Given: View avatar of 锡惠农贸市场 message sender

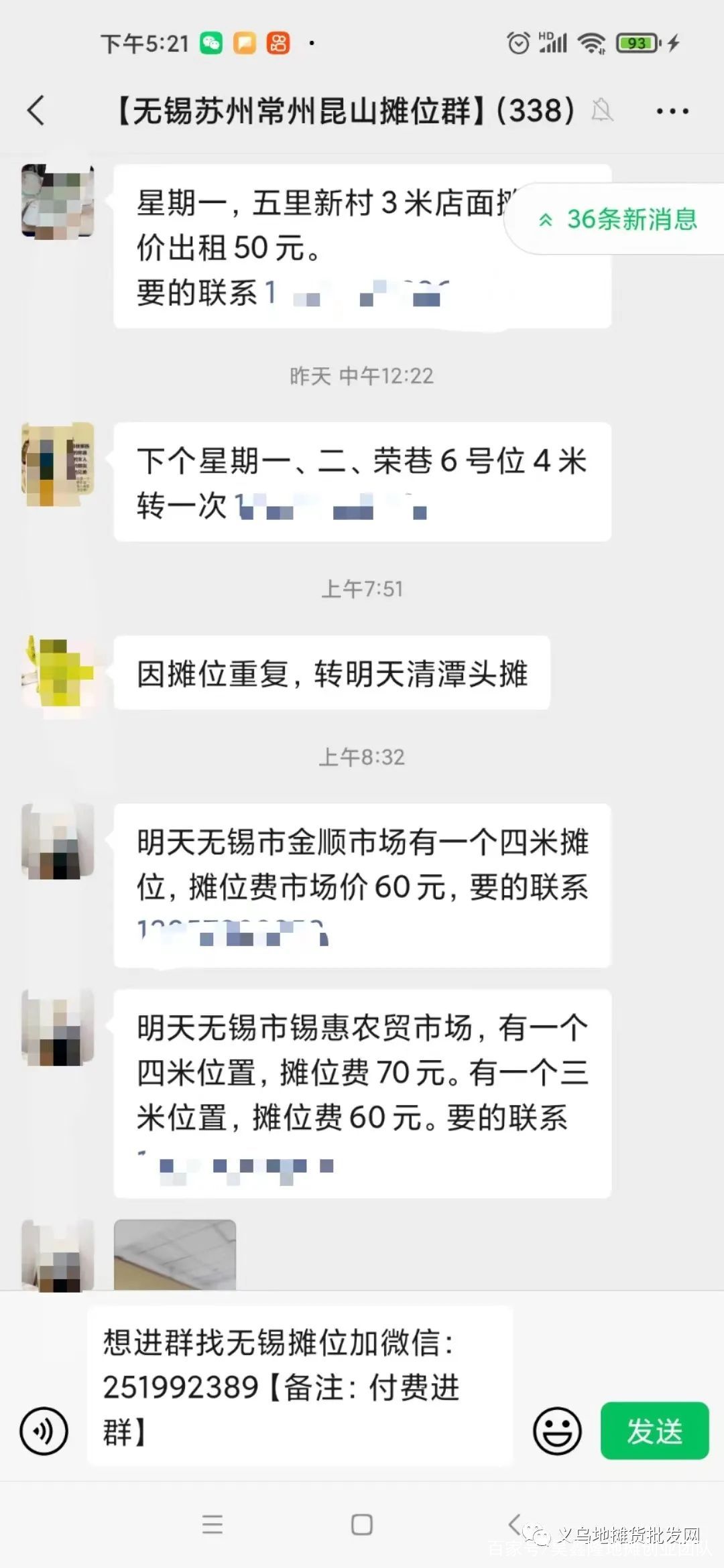Looking at the screenshot, I should point(58,1028).
